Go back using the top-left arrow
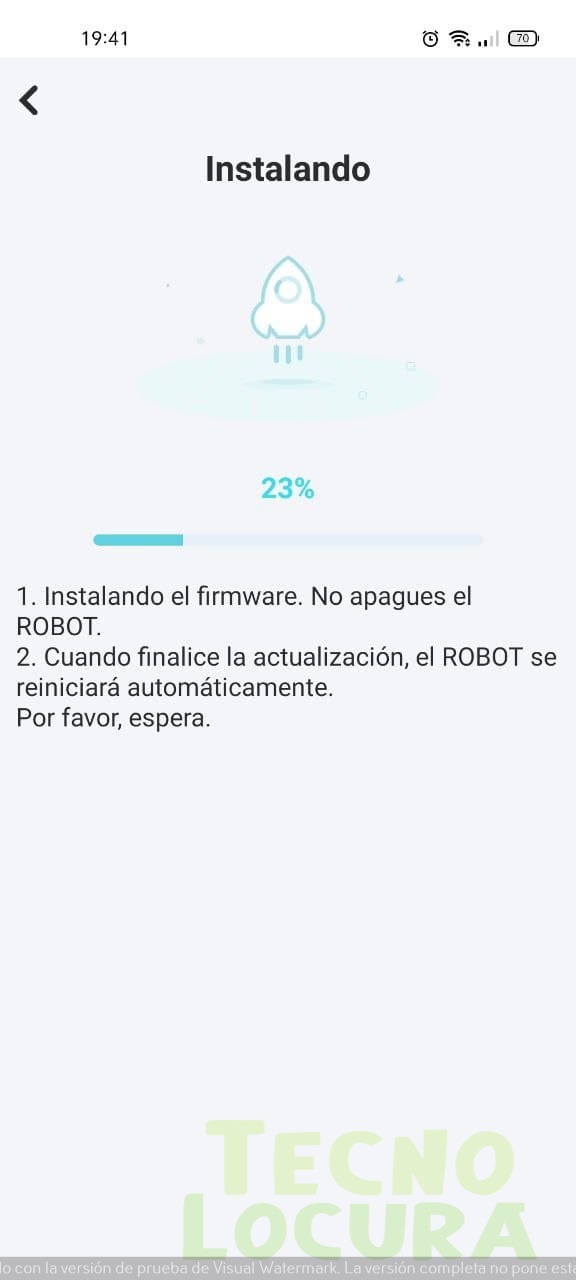The width and height of the screenshot is (576, 1280). coord(29,100)
